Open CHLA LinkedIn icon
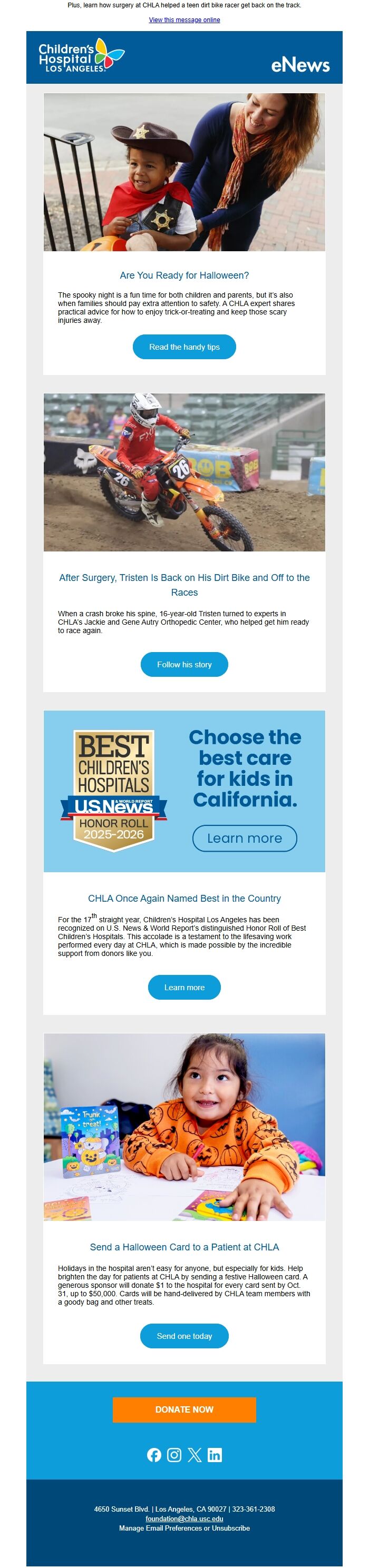 pyautogui.click(x=215, y=1455)
